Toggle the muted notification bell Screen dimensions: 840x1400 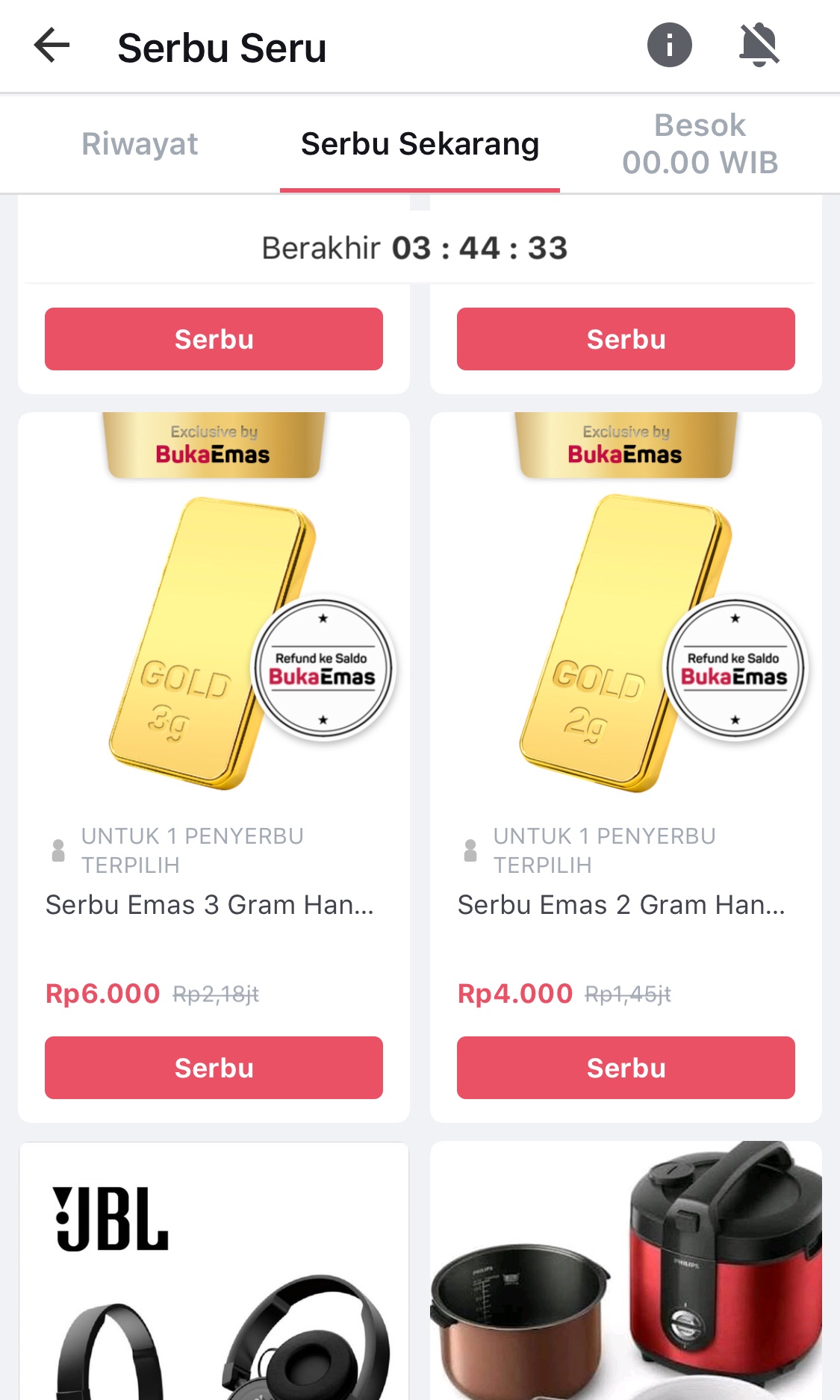pos(759,45)
